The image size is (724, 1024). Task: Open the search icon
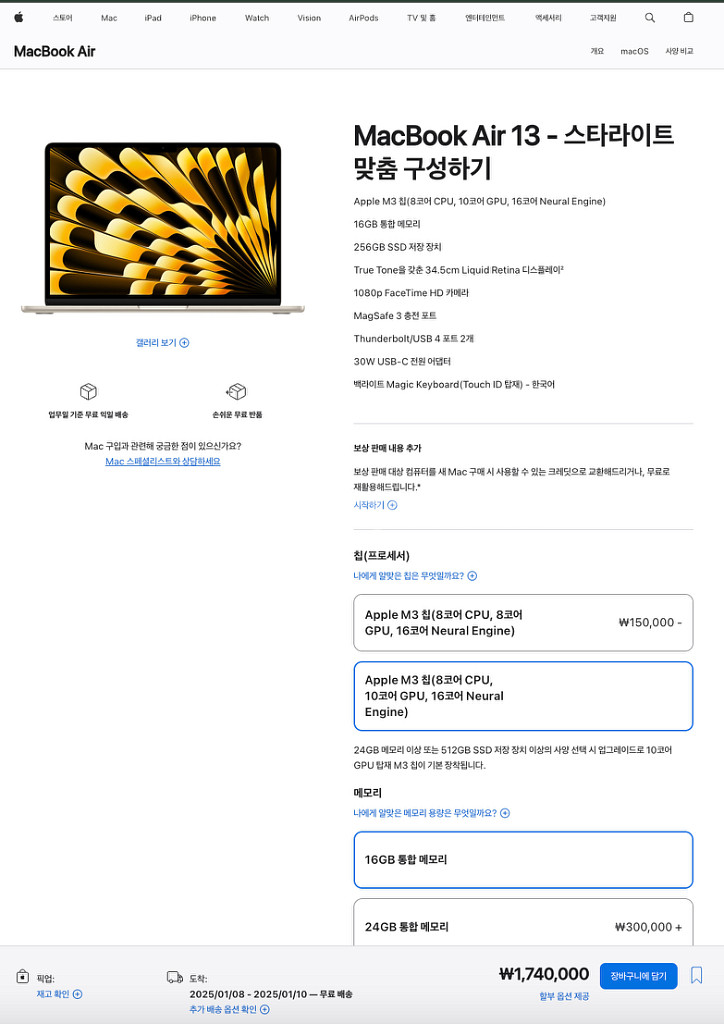pos(650,17)
